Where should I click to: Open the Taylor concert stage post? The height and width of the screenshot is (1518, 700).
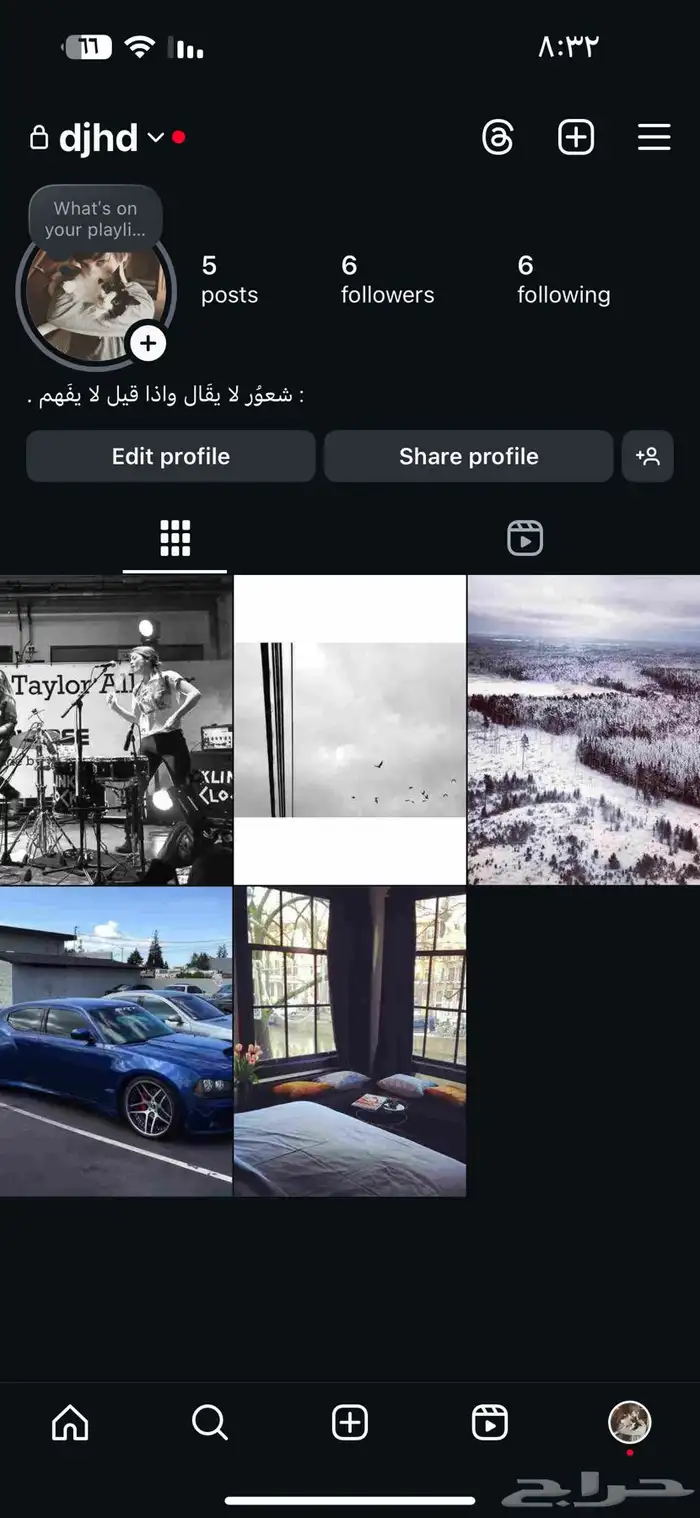[x=116, y=730]
